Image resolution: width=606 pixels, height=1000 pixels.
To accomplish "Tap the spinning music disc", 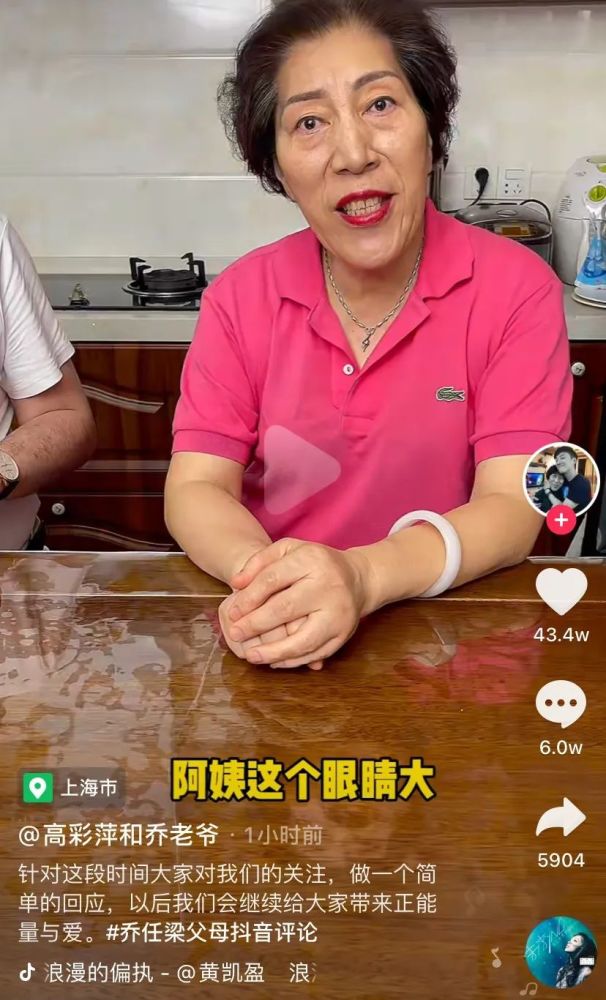I will pyautogui.click(x=561, y=953).
